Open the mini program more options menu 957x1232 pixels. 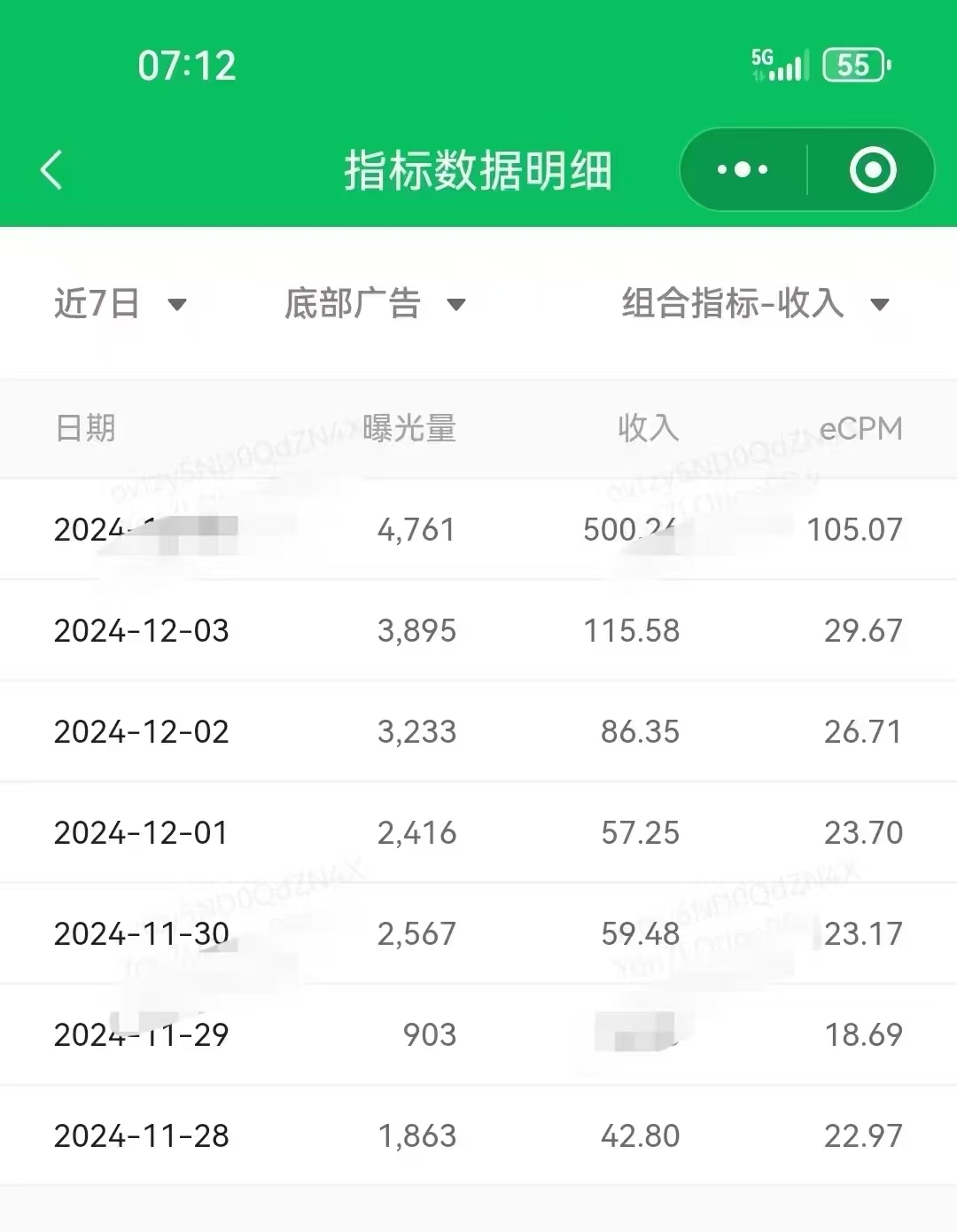(x=743, y=169)
